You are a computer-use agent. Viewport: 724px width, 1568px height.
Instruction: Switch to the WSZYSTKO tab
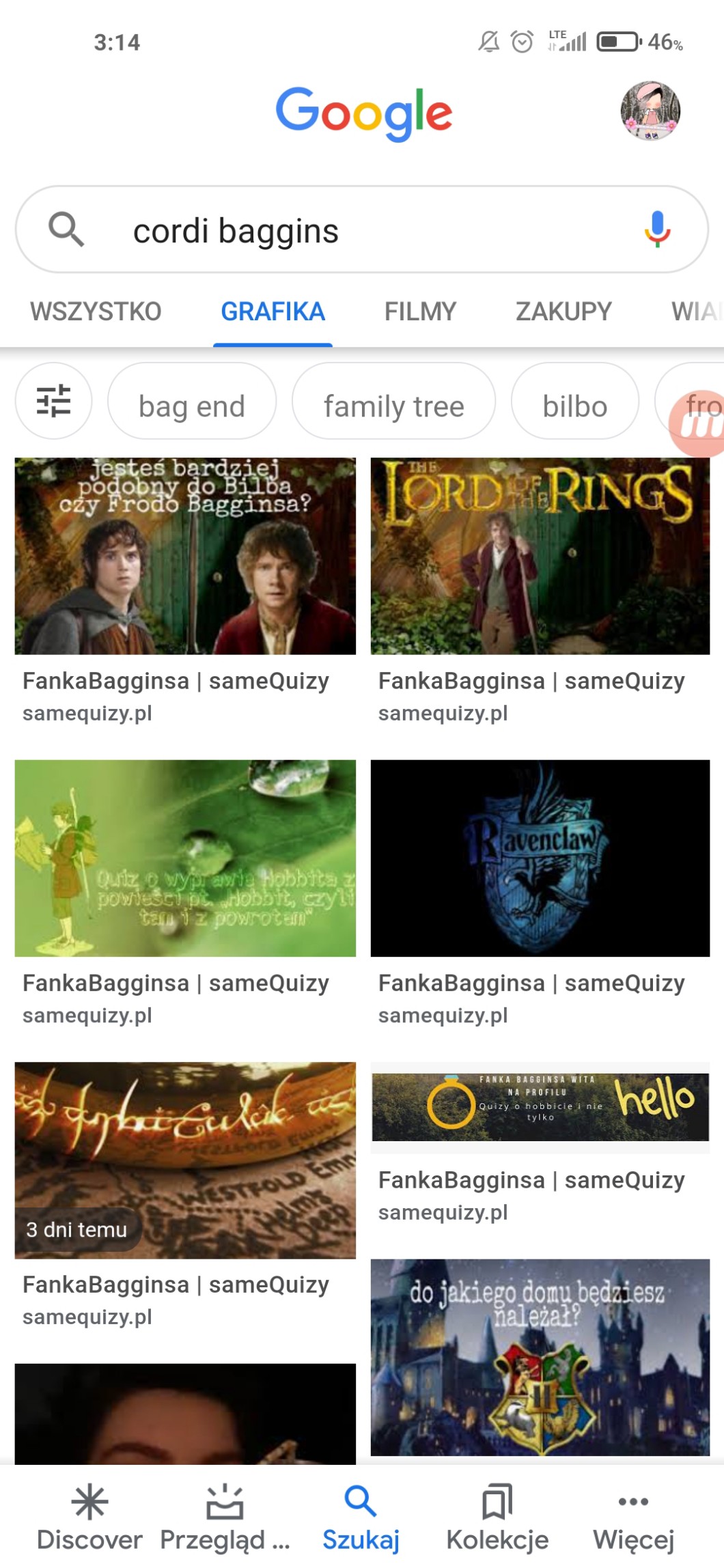click(96, 311)
